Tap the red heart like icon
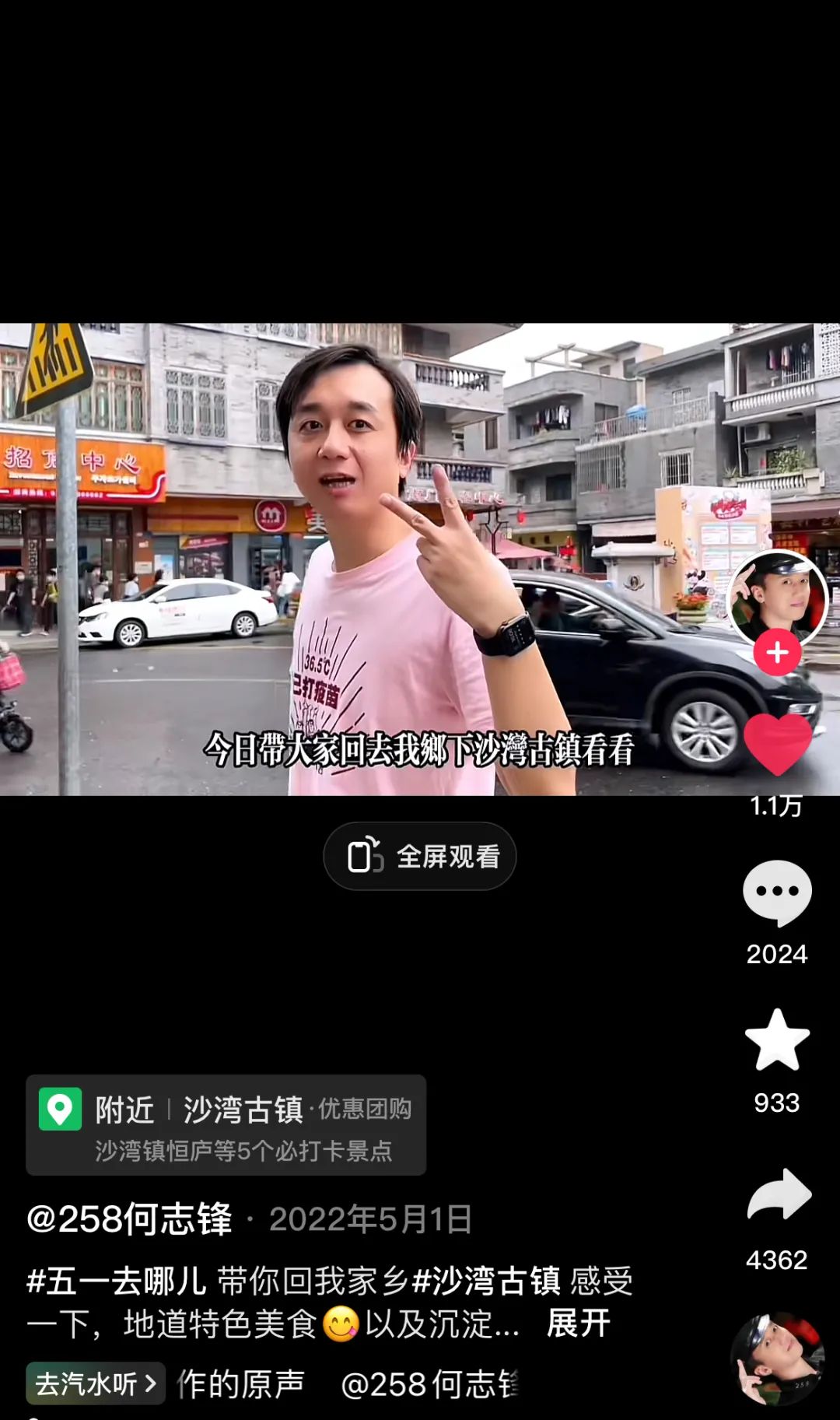This screenshot has width=840, height=1420. click(778, 745)
